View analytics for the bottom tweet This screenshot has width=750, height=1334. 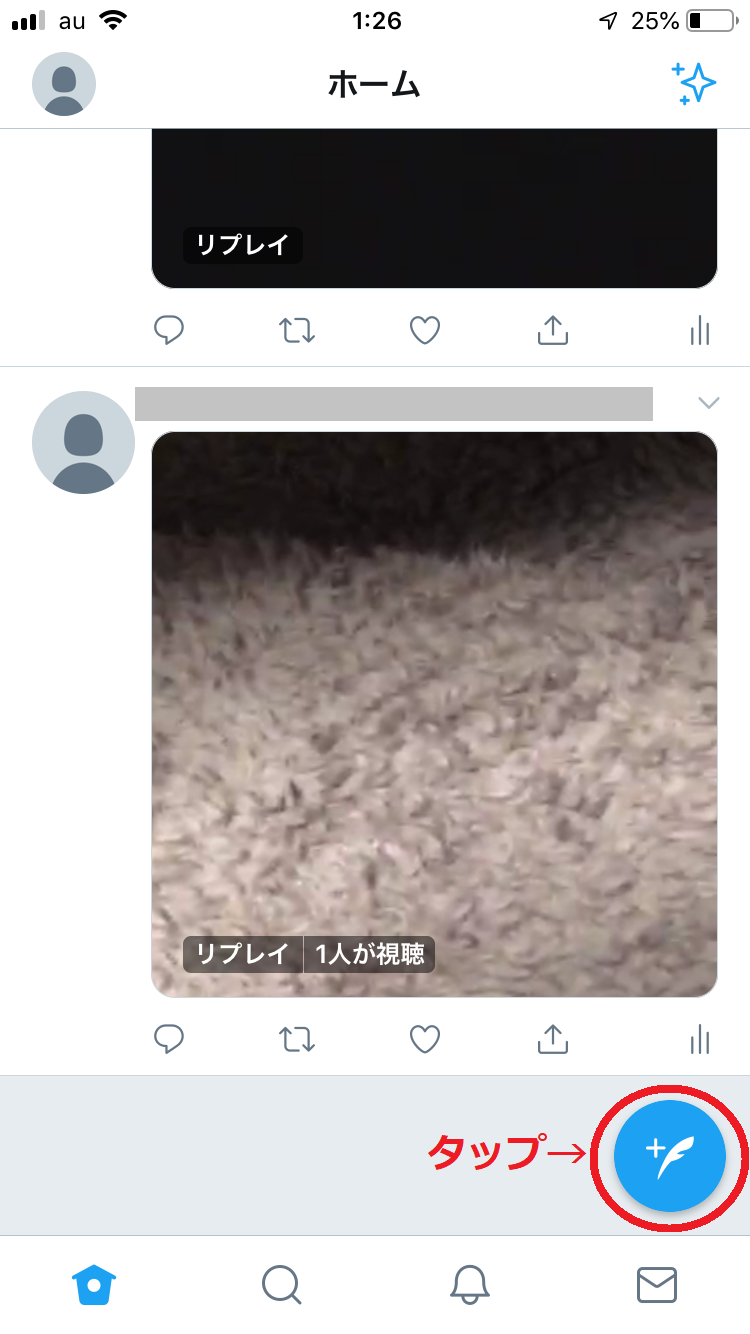point(699,1039)
